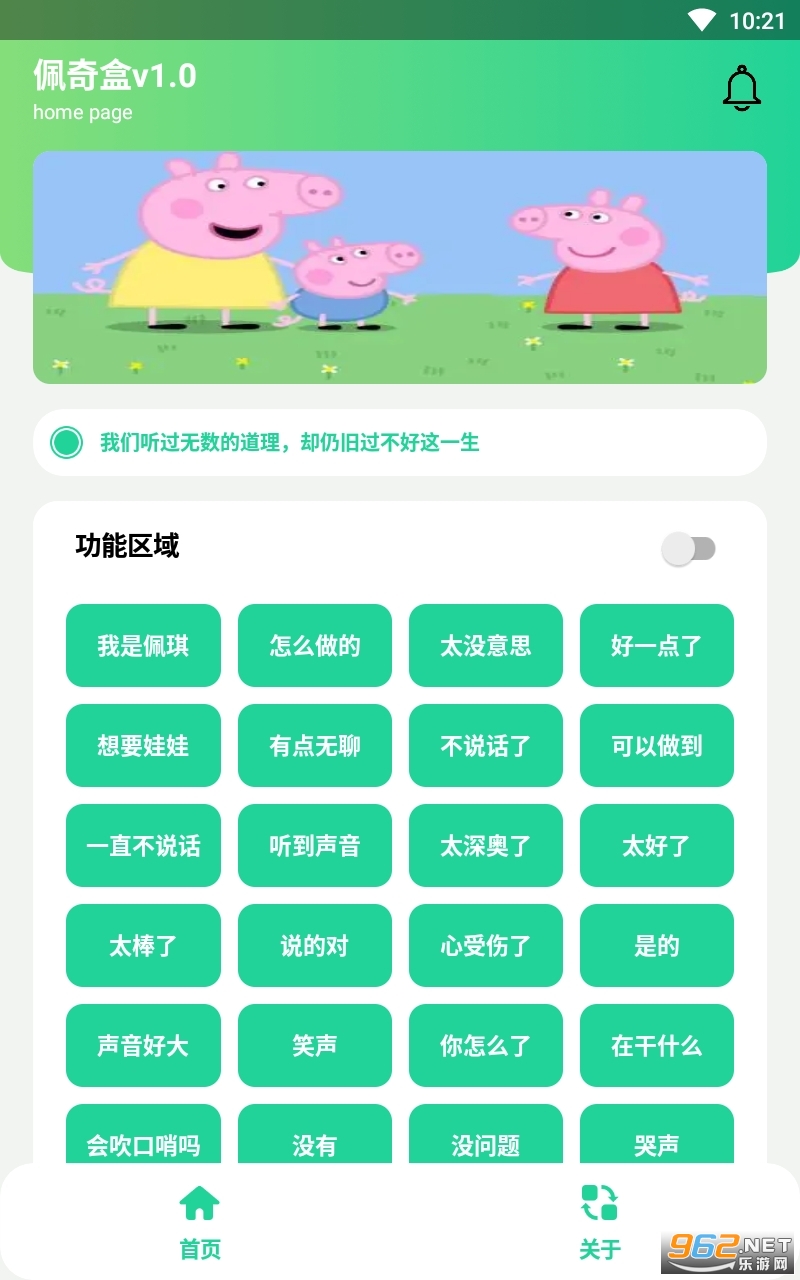800x1280 pixels.
Task: Play the 好一点了 clip
Action: point(657,646)
